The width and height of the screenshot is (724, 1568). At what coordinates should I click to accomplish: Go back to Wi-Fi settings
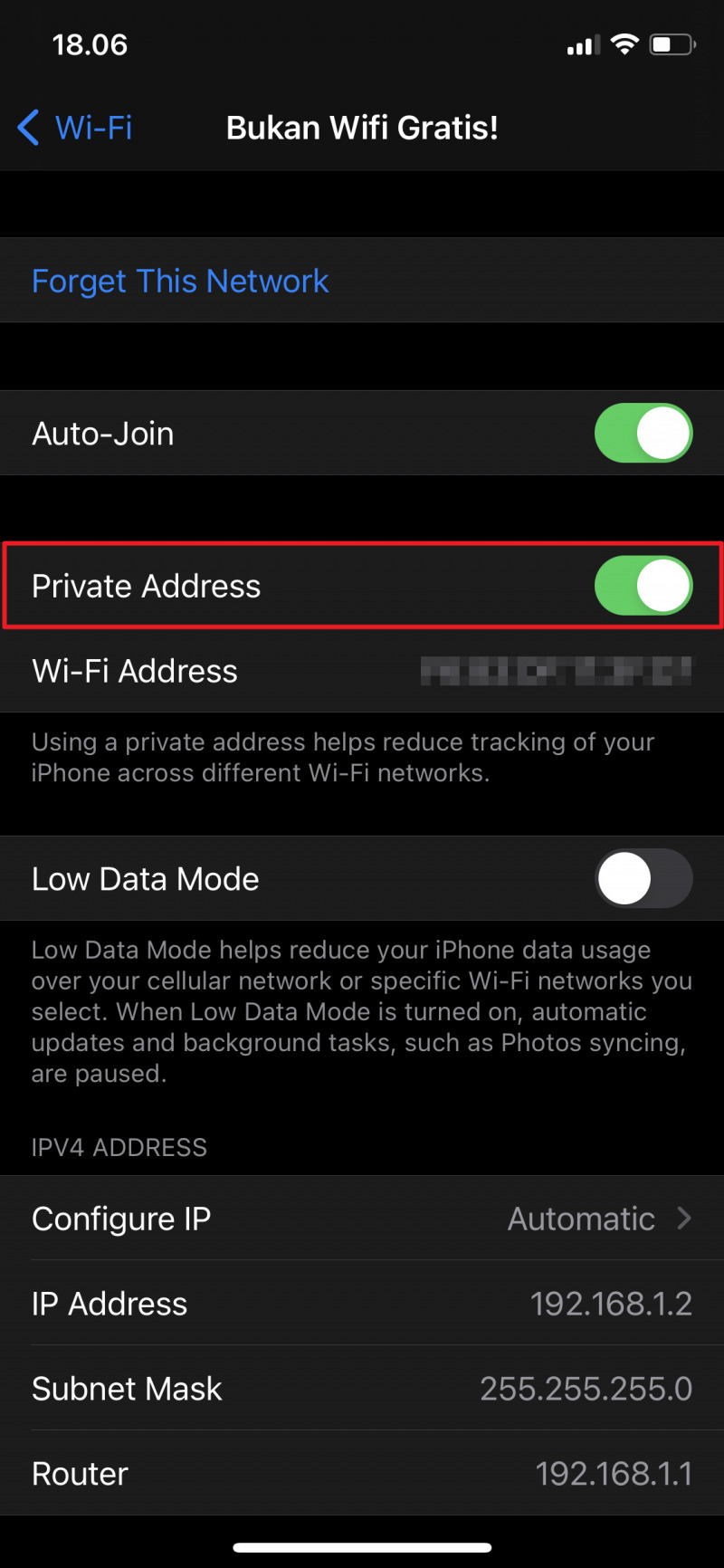coord(75,128)
